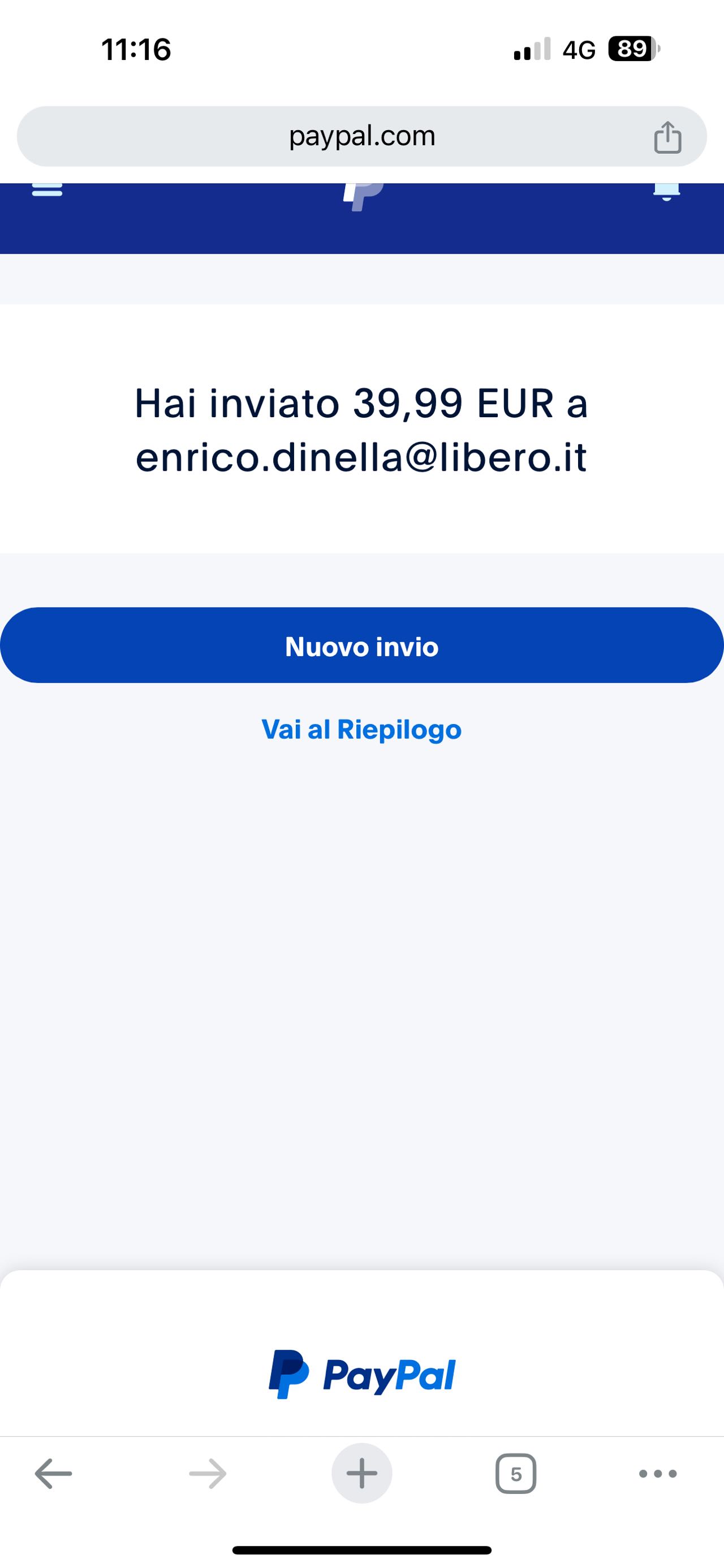Go forward in the browser
The height and width of the screenshot is (1568, 724).
pyautogui.click(x=208, y=1474)
